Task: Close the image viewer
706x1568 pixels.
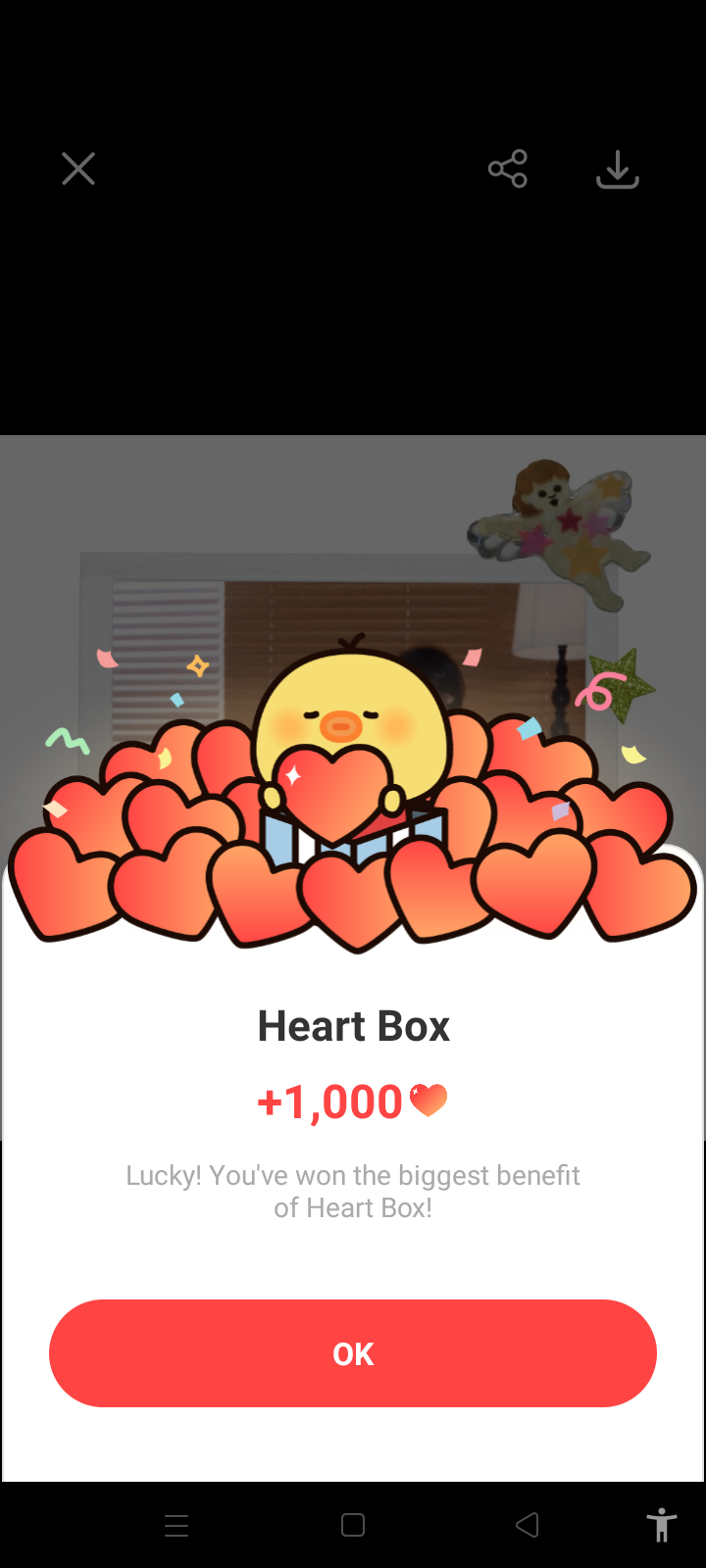Action: click(x=78, y=169)
